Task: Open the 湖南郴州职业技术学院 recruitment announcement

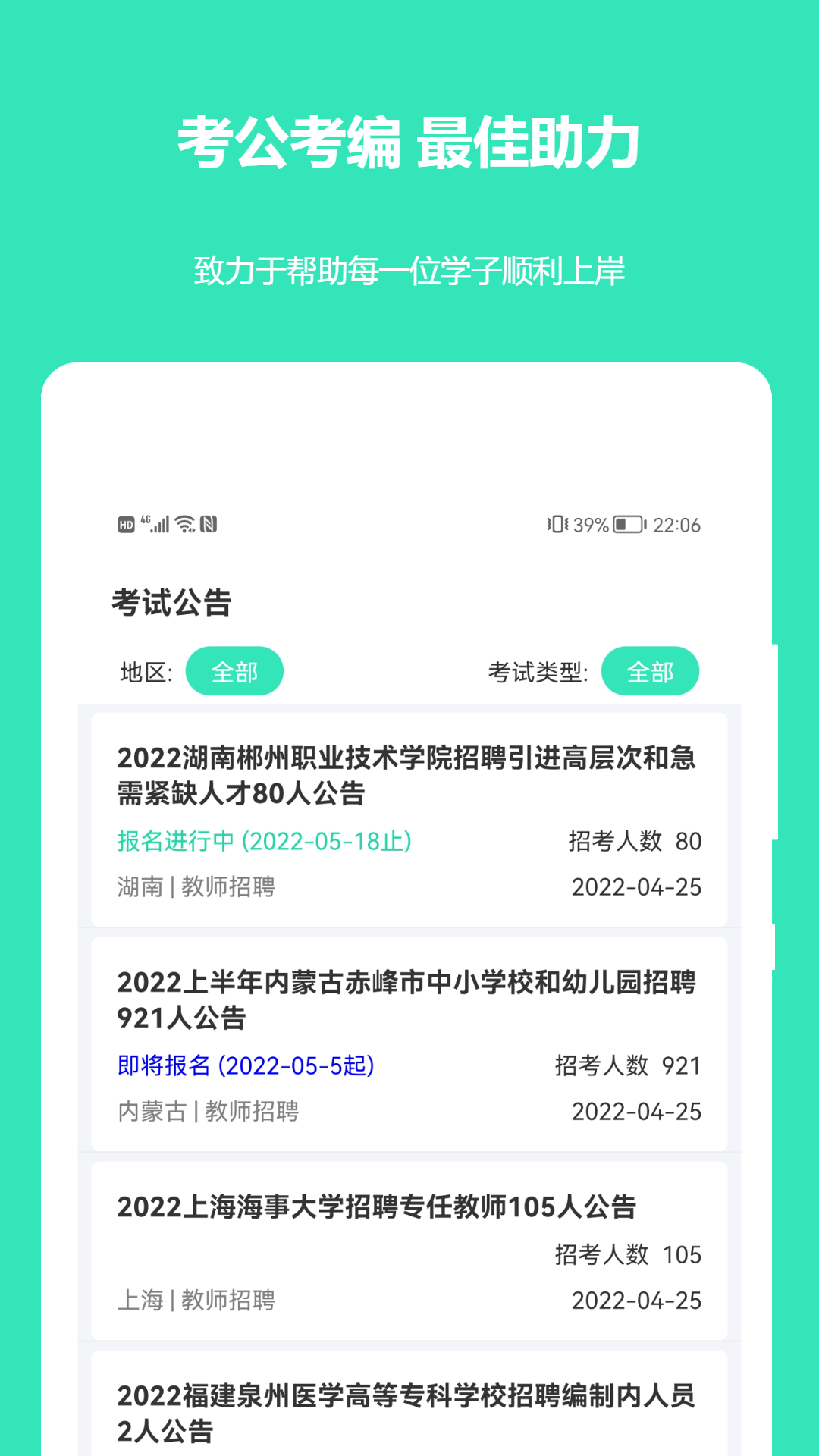Action: click(x=409, y=773)
